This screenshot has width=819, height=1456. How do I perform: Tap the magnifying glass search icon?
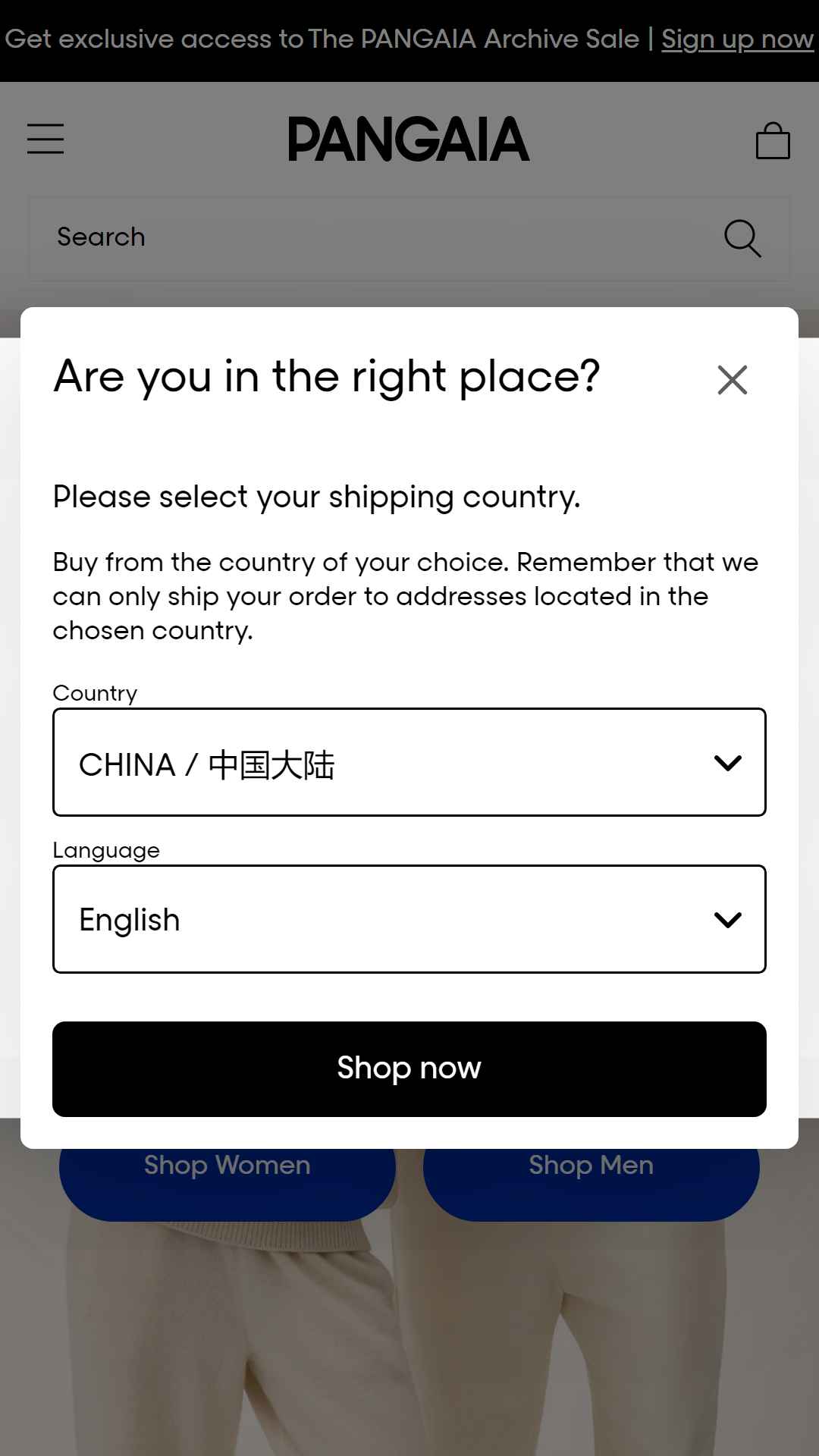click(742, 239)
